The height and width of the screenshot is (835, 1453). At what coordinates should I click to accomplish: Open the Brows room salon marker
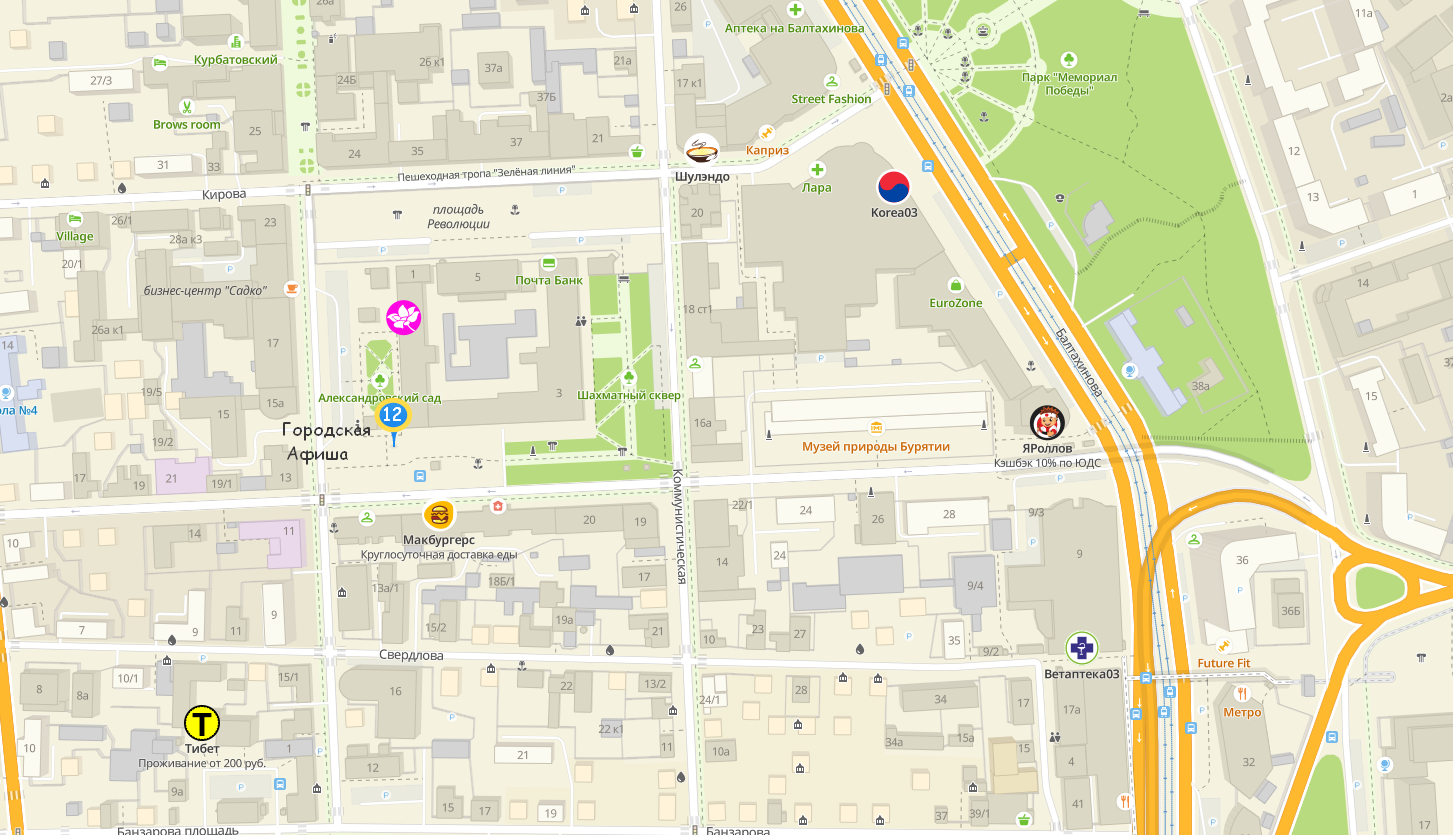[186, 107]
